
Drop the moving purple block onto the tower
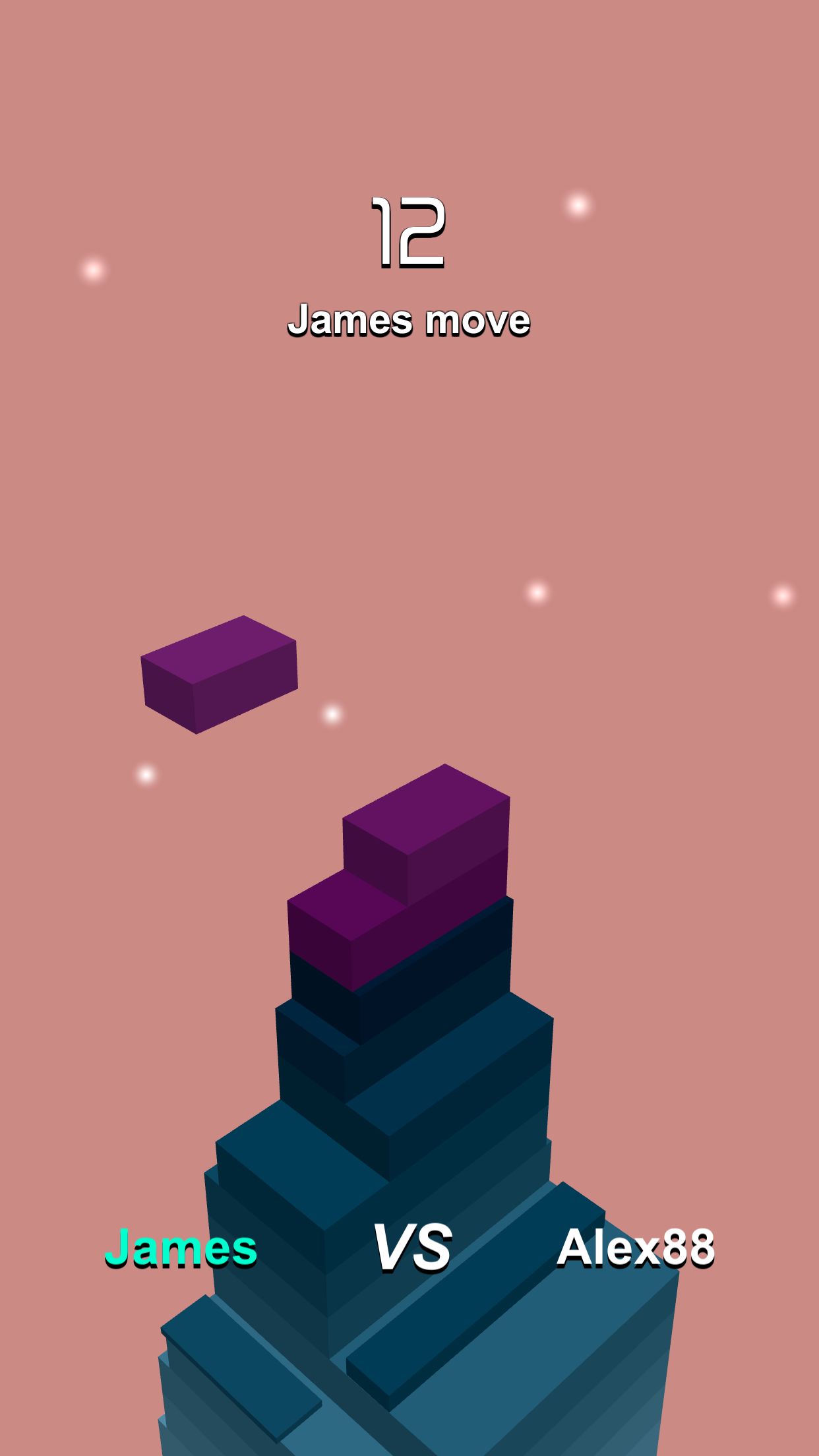pyautogui.click(x=218, y=673)
